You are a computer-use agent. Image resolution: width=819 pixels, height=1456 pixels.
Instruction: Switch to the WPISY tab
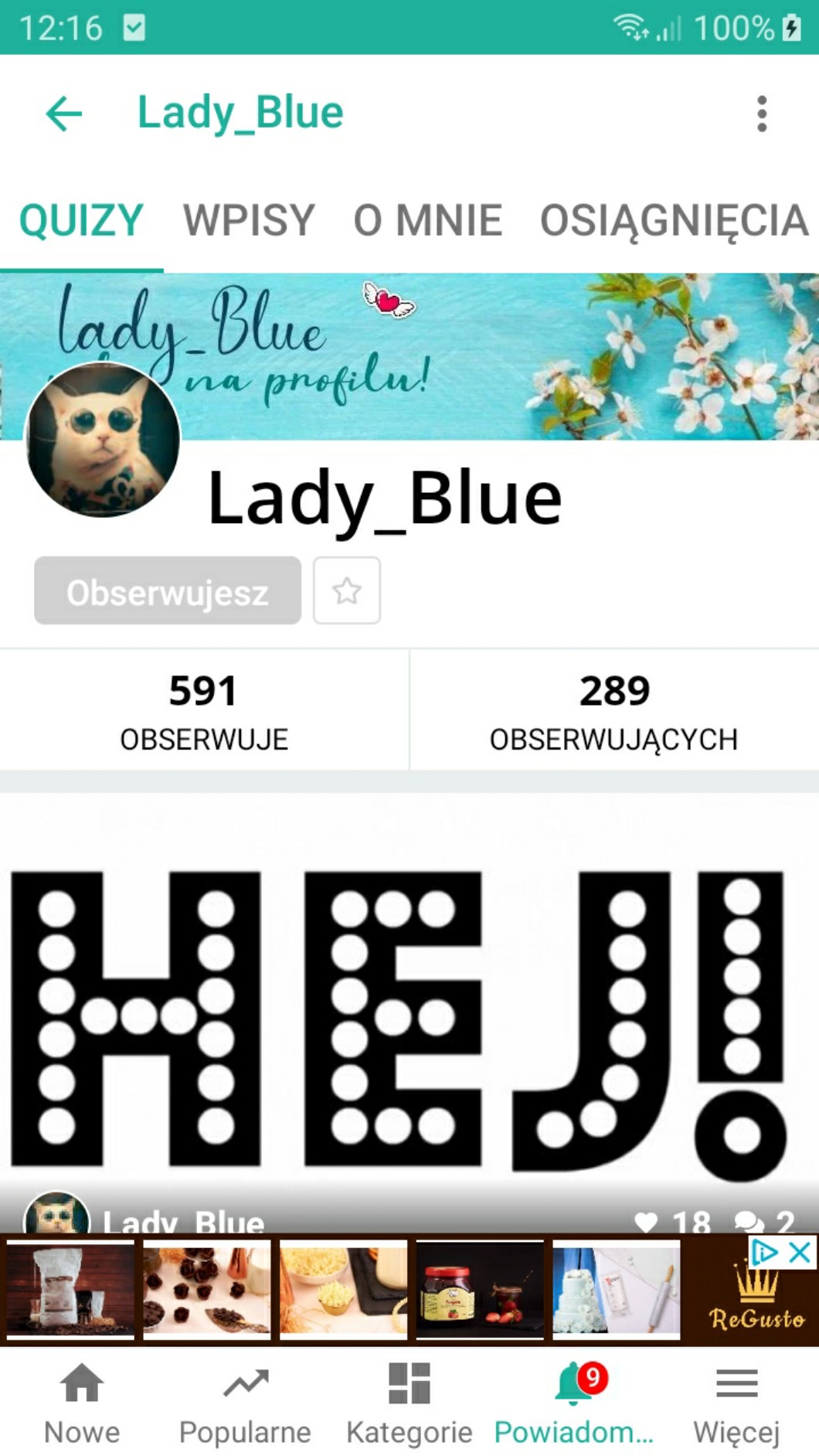pos(249,220)
